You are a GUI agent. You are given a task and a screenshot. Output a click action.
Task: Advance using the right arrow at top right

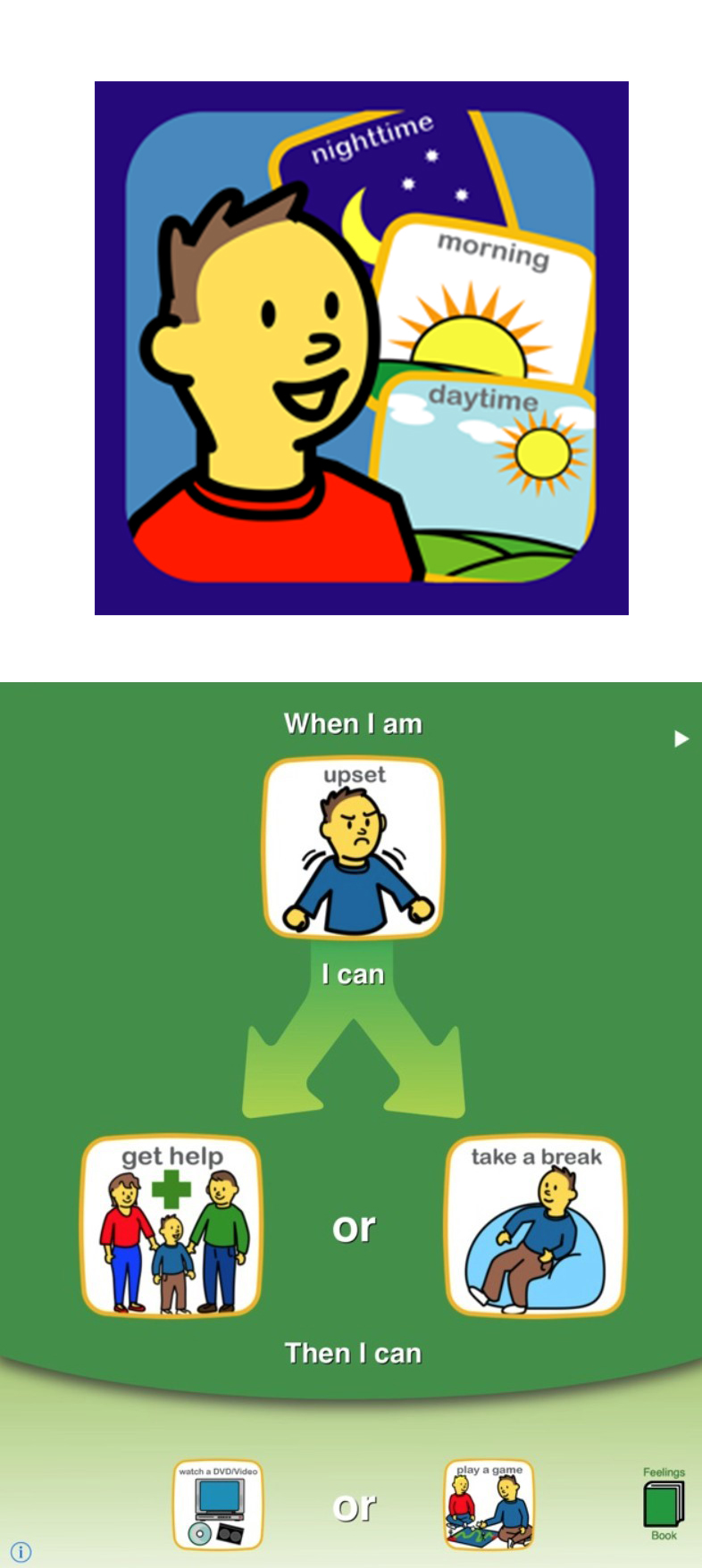point(682,738)
